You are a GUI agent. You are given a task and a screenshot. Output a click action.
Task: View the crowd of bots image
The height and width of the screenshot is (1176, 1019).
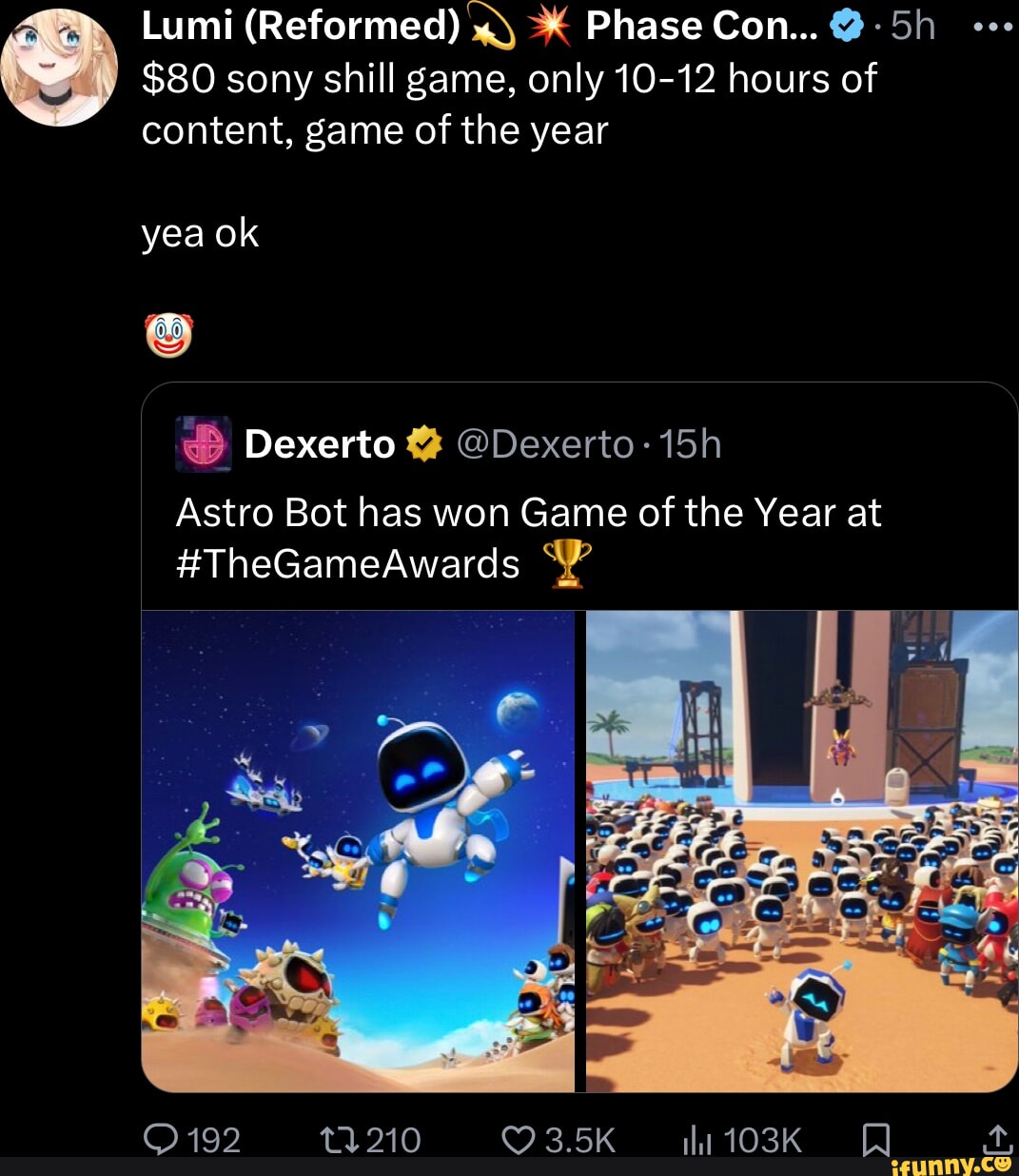801,851
